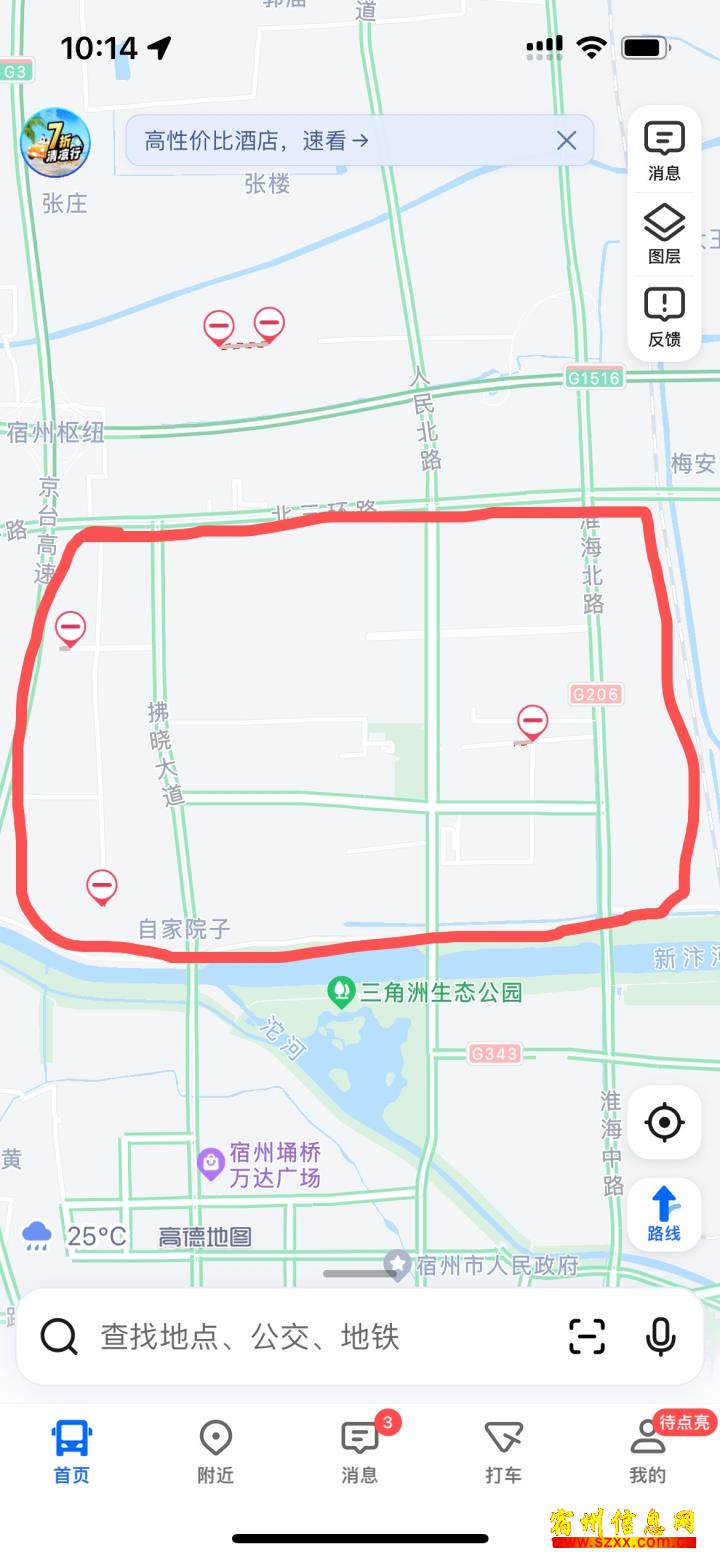Open the 路线 route planner button
The height and width of the screenshot is (1558, 720).
tap(664, 1213)
